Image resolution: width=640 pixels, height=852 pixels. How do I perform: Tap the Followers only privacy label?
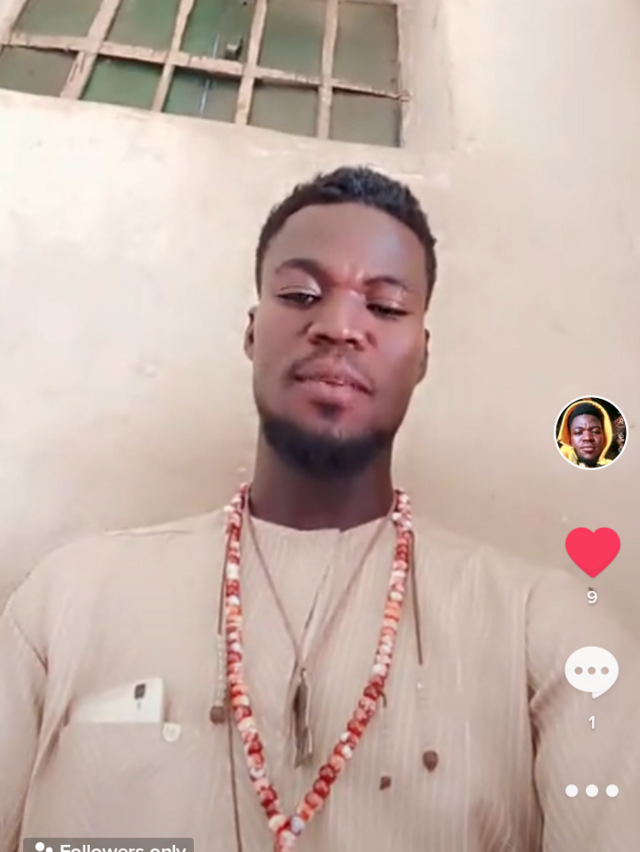pyautogui.click(x=108, y=846)
